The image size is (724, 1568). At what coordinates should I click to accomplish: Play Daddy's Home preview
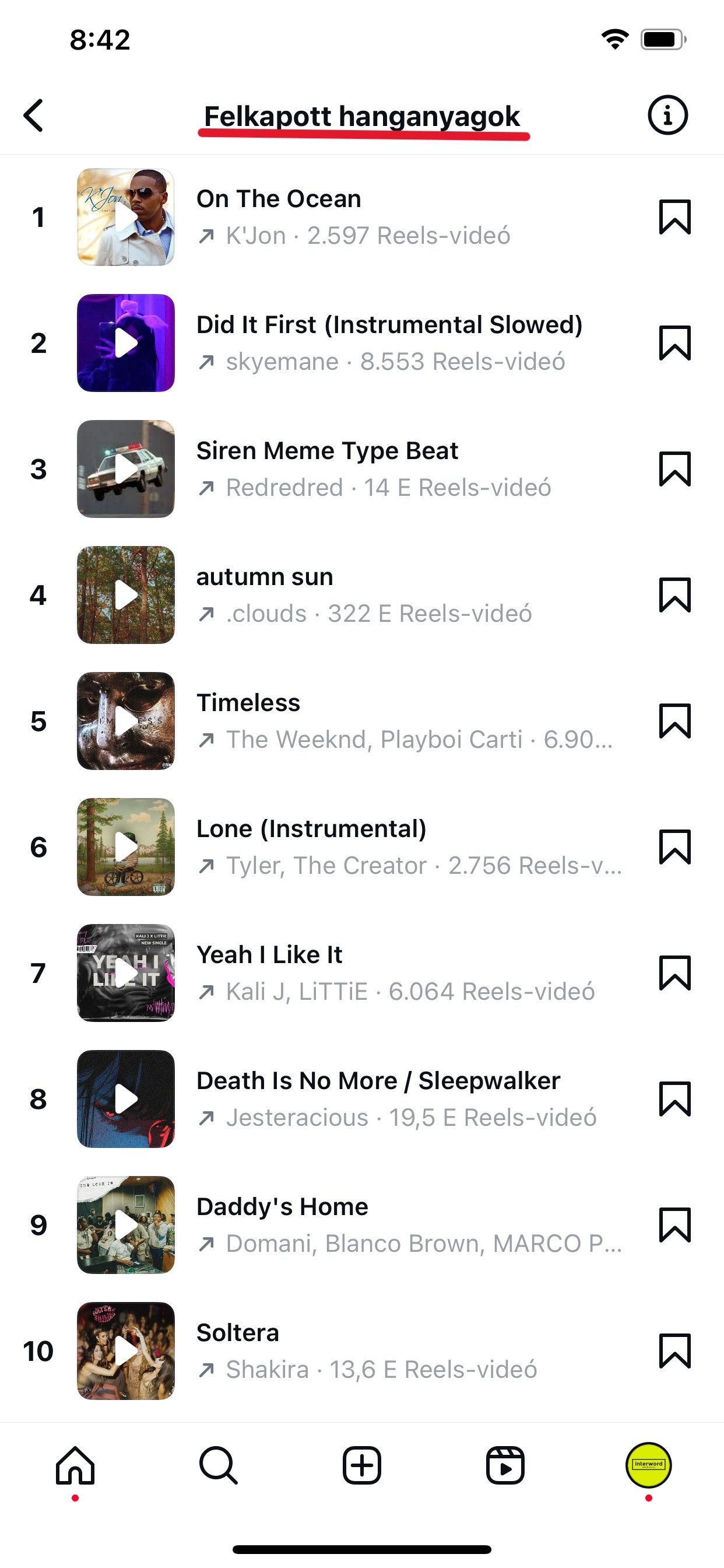pos(126,1226)
